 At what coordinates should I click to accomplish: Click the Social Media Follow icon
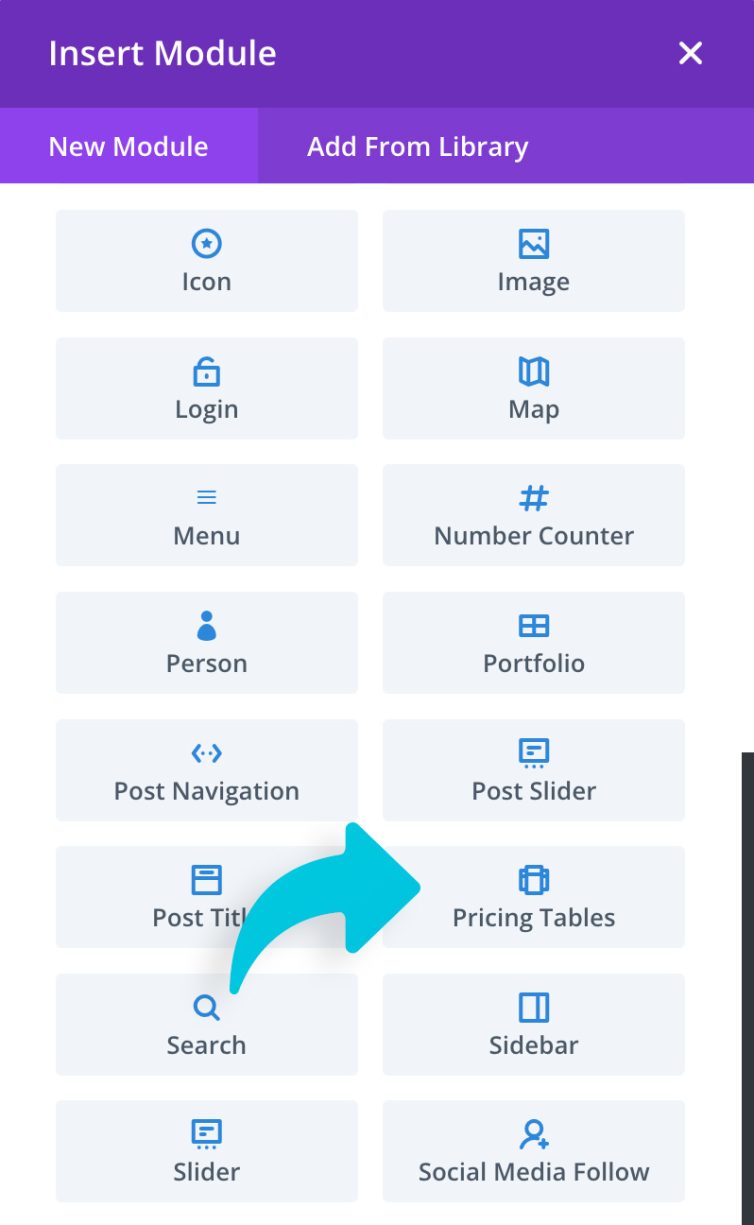533,1131
